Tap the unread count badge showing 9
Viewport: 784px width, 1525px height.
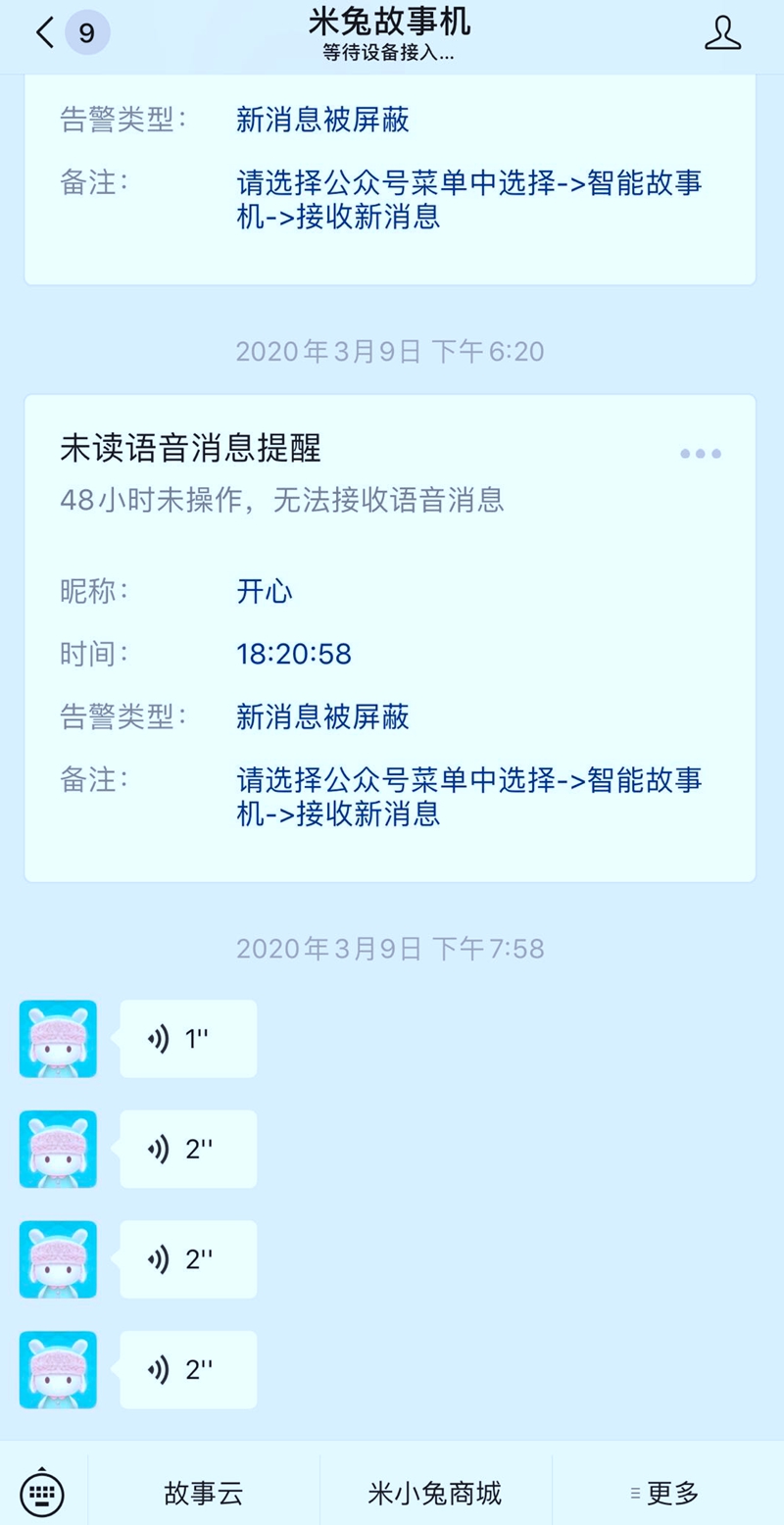tap(88, 32)
